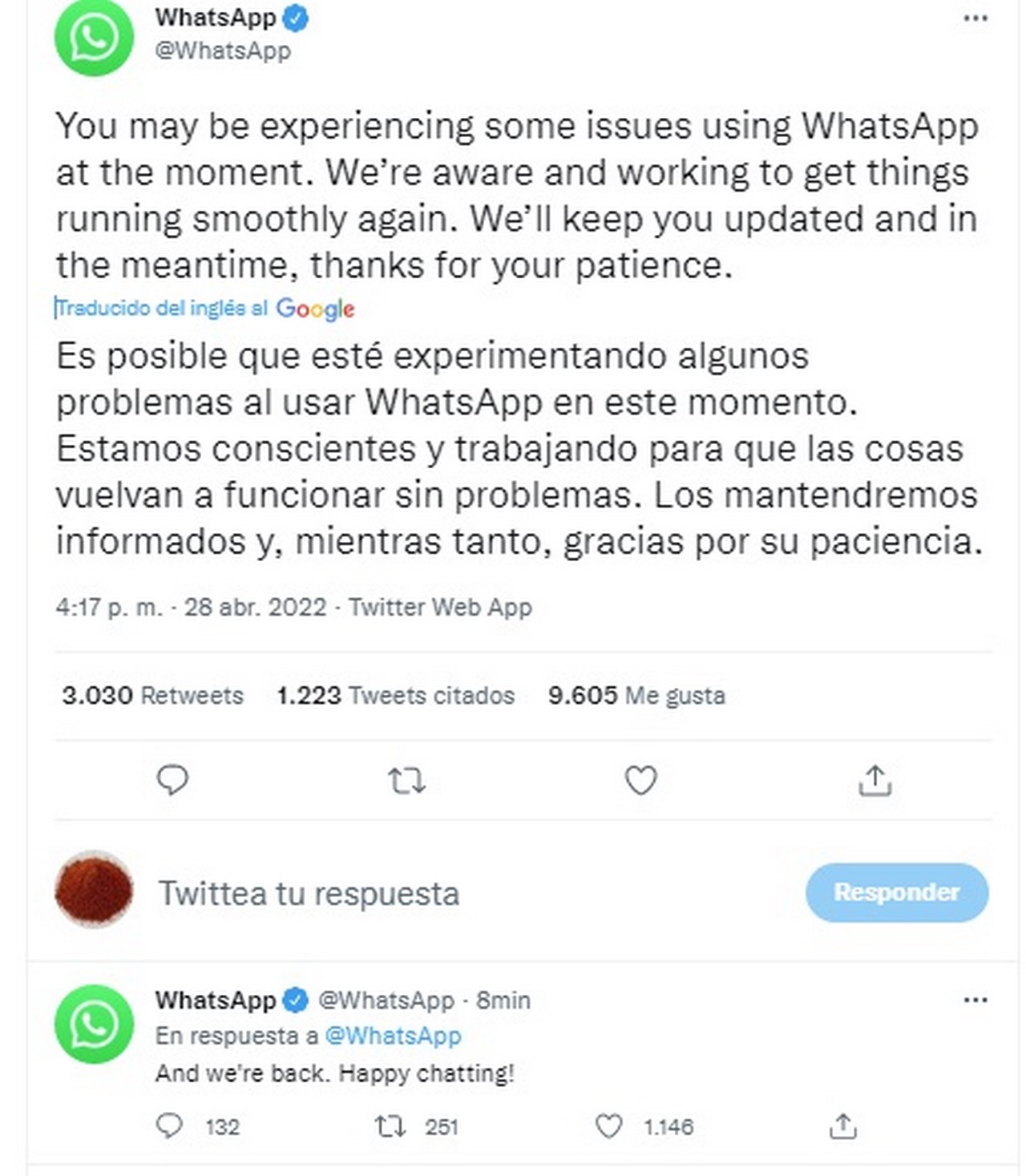
Task: Open WhatsApp profile from main tweet avatar
Action: pyautogui.click(x=94, y=38)
